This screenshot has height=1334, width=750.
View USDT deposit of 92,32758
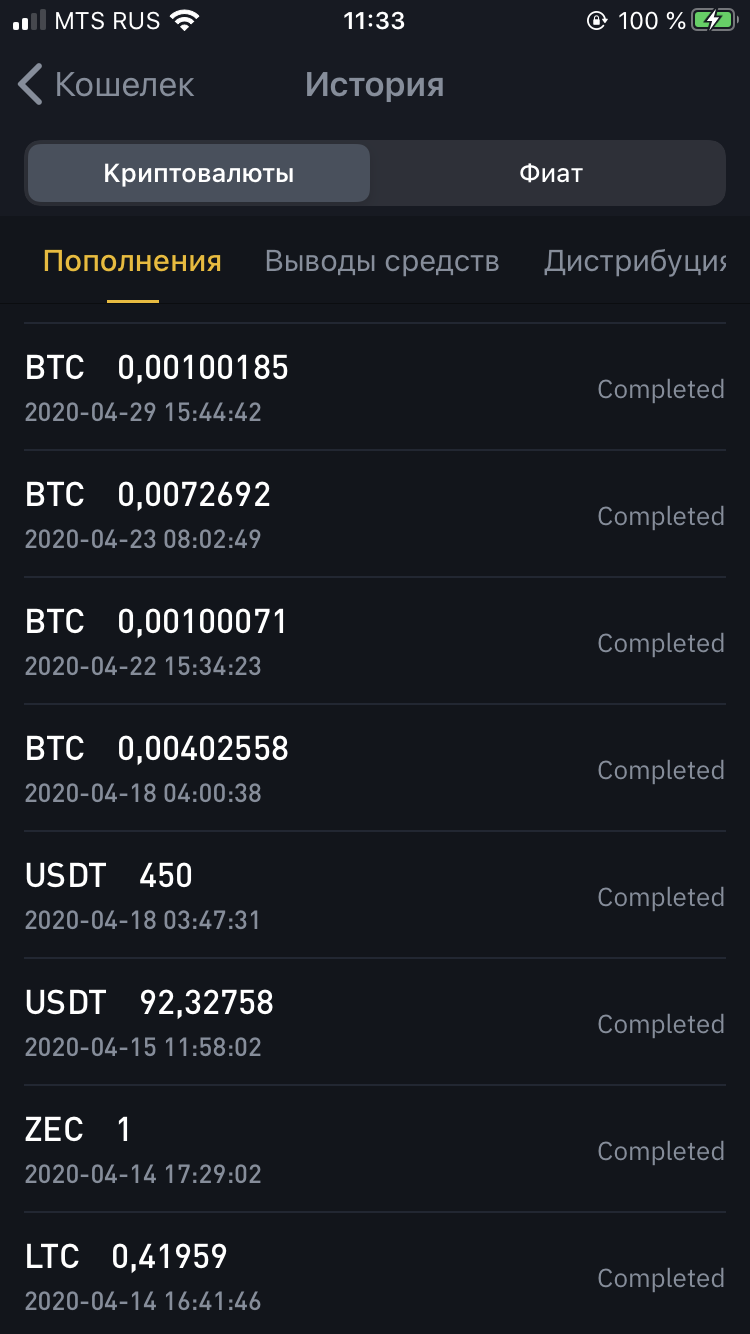[375, 1022]
